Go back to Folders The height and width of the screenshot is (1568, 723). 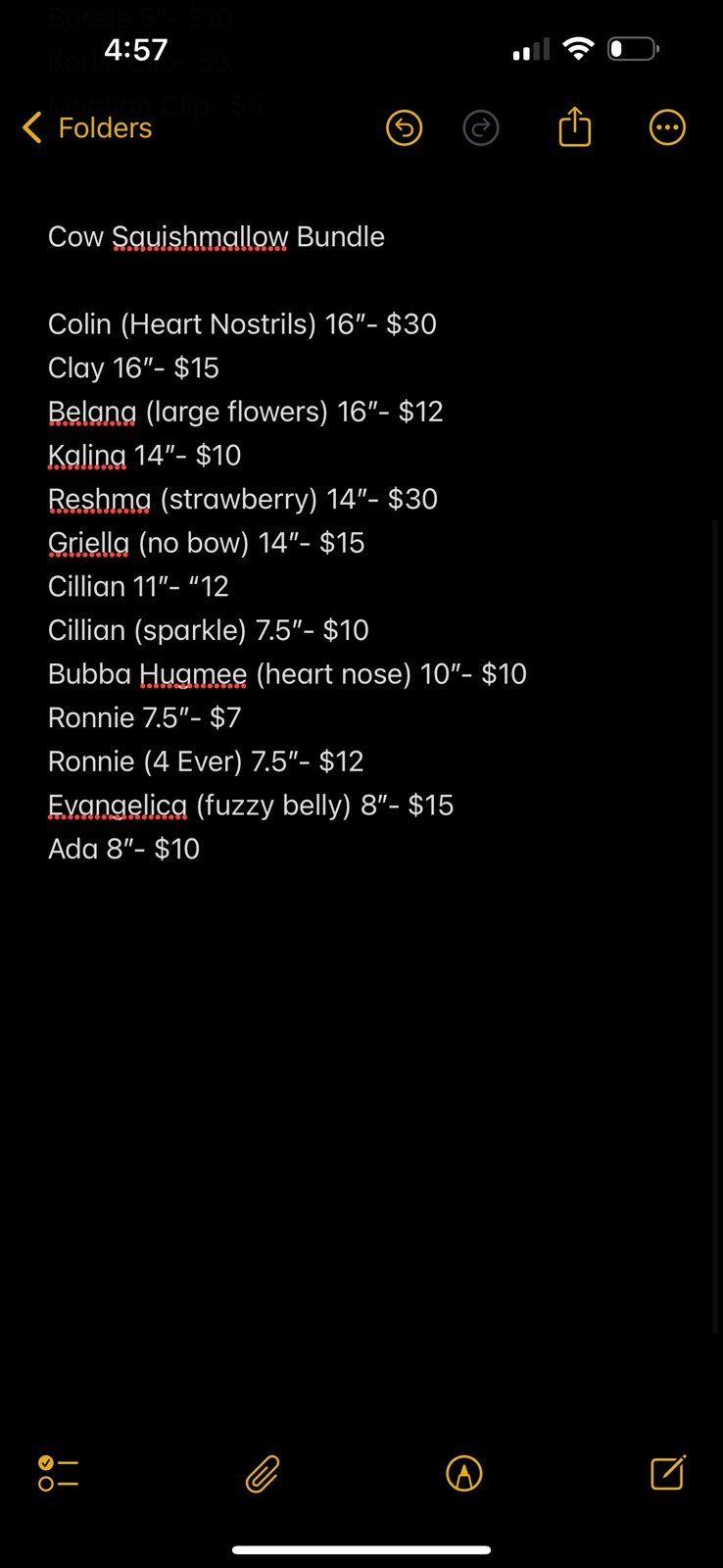pyautogui.click(x=87, y=127)
